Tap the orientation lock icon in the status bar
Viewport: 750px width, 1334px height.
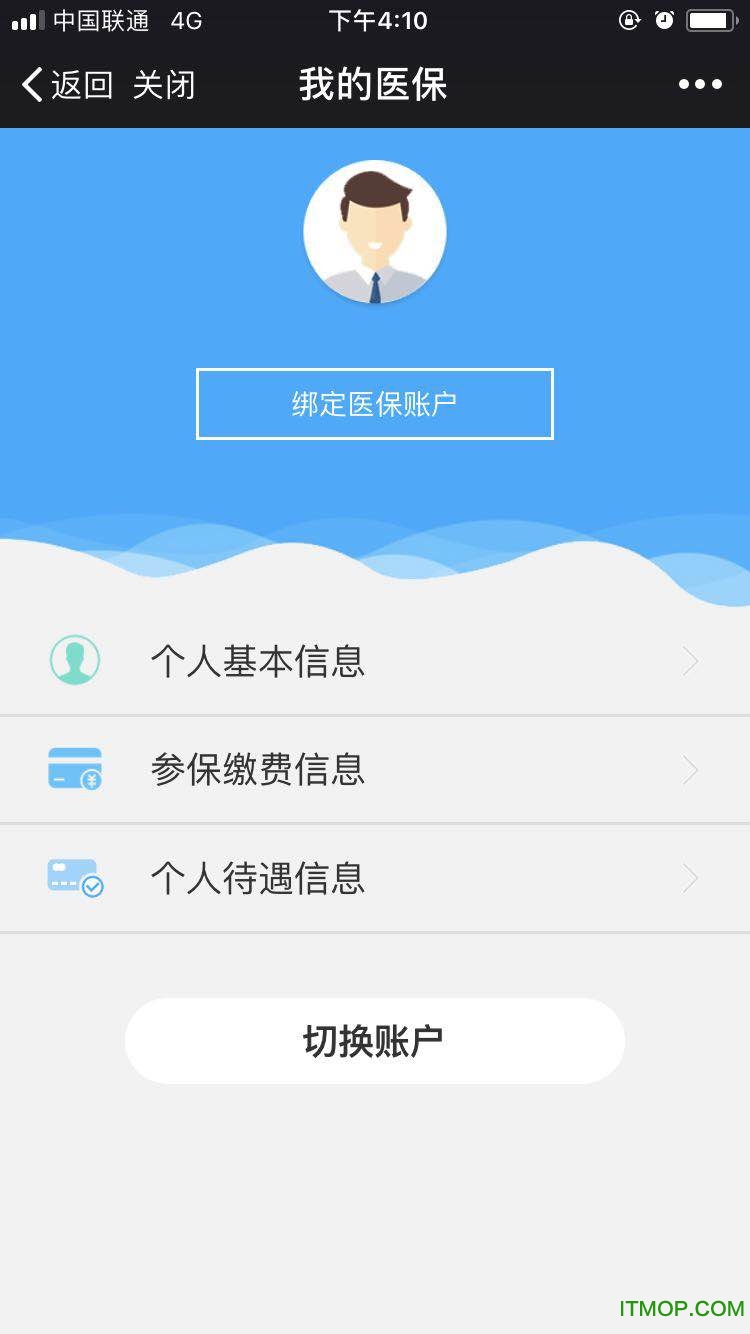click(629, 20)
